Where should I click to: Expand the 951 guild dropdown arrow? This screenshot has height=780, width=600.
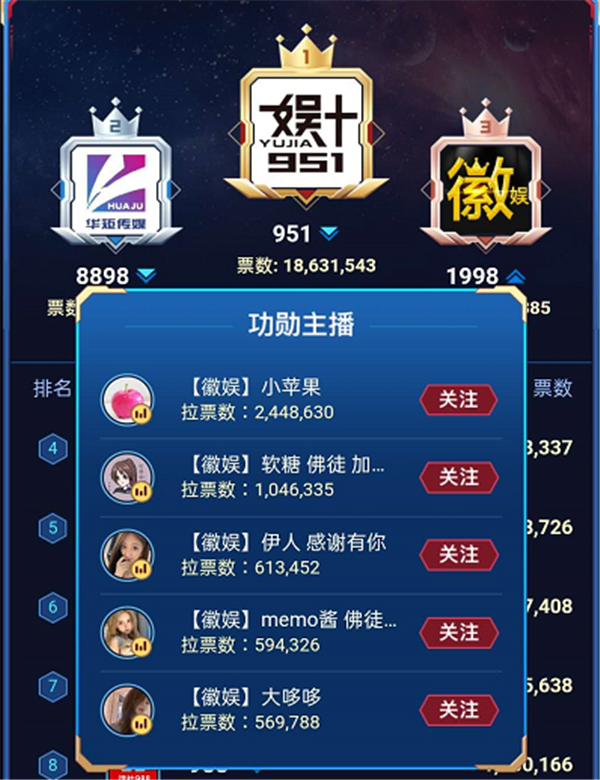tap(329, 233)
